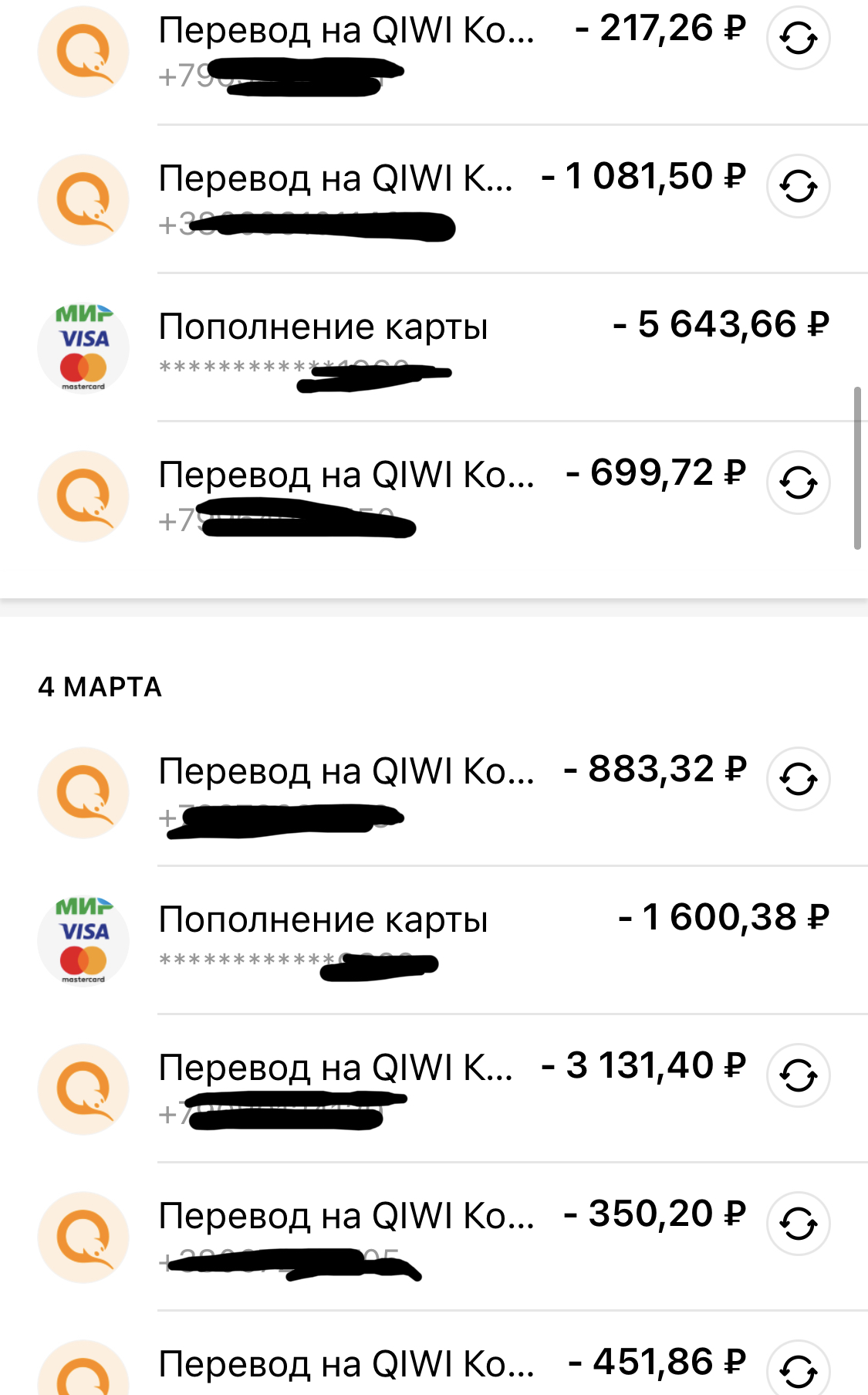
Task: Repeat the 883,32 ₽ QIWI transfer
Action: (798, 779)
